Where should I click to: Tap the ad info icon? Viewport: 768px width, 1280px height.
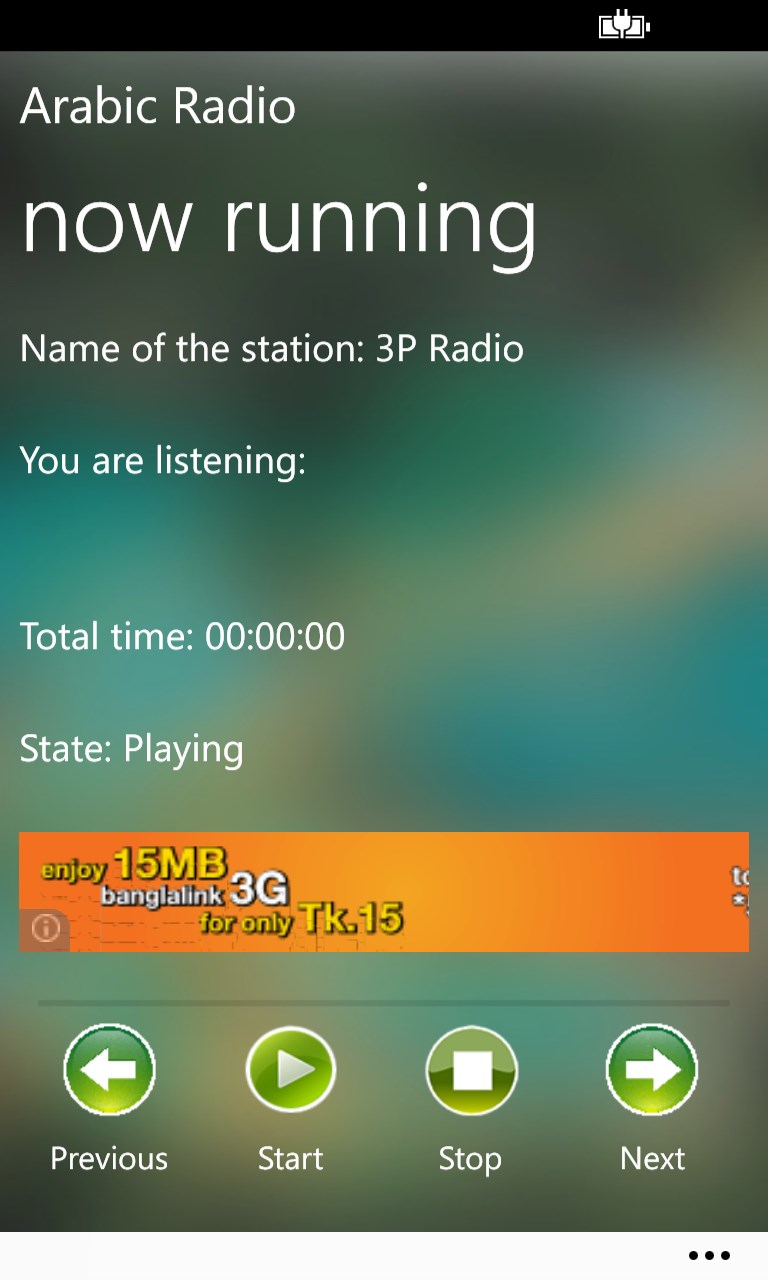pyautogui.click(x=45, y=929)
